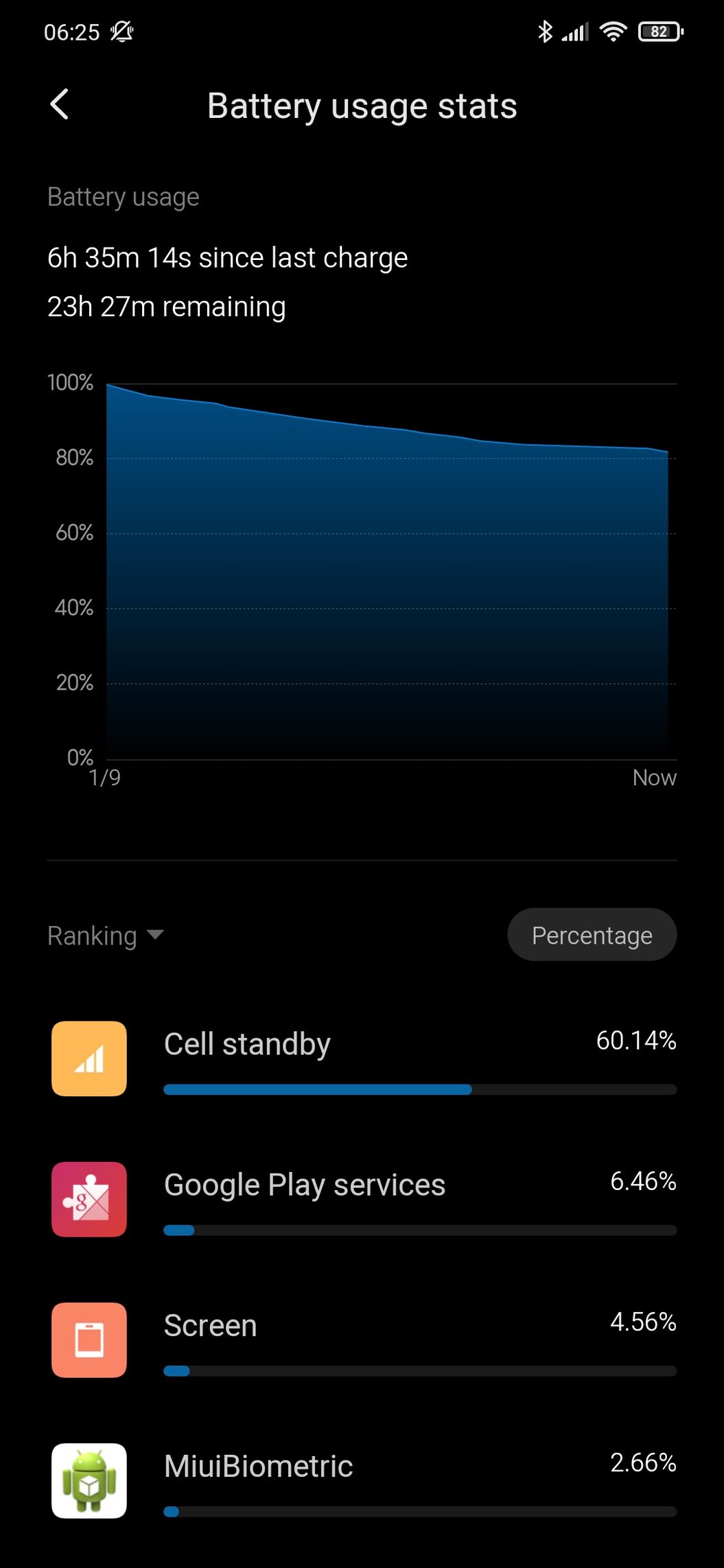724x1568 pixels.
Task: Open Cell standby battery details
Action: tap(362, 1058)
